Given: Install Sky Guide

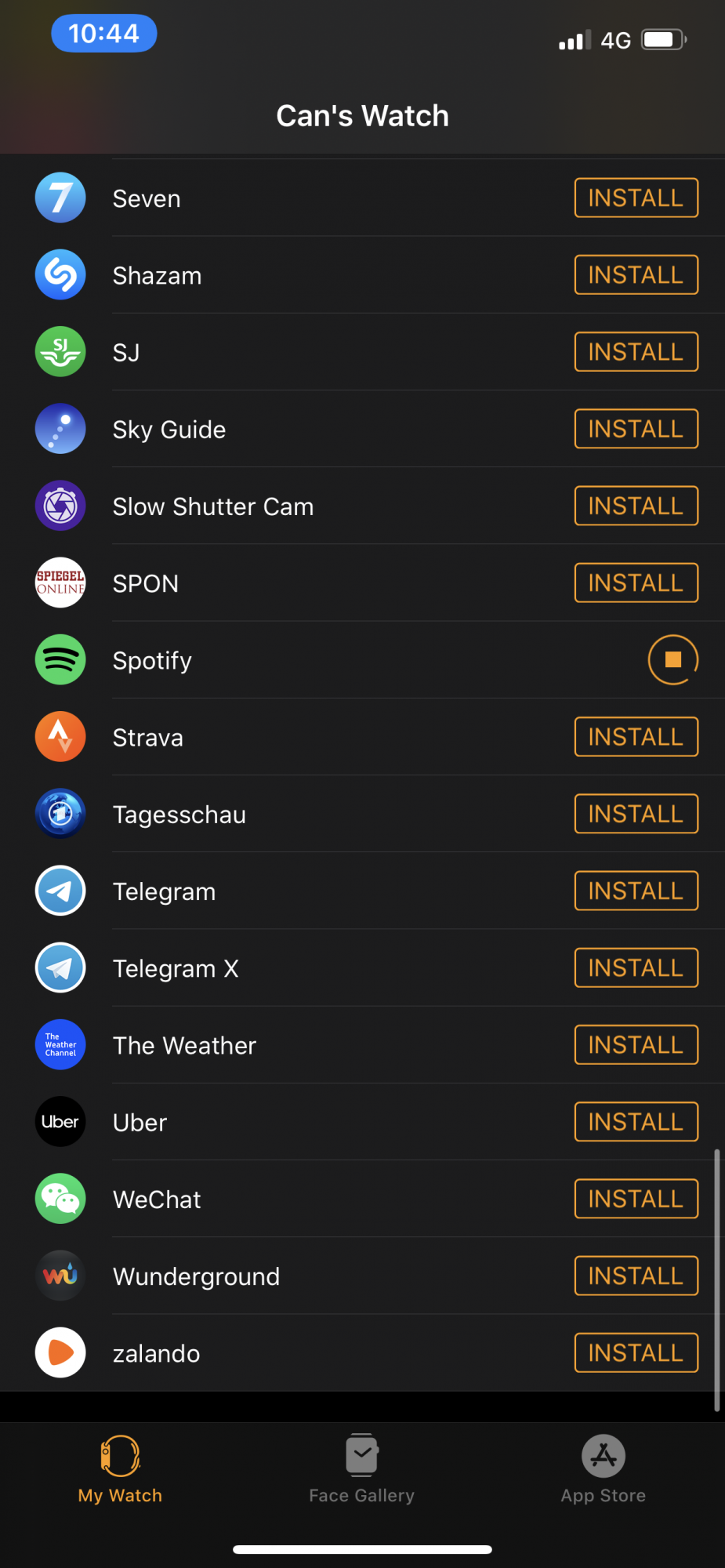Looking at the screenshot, I should [636, 429].
